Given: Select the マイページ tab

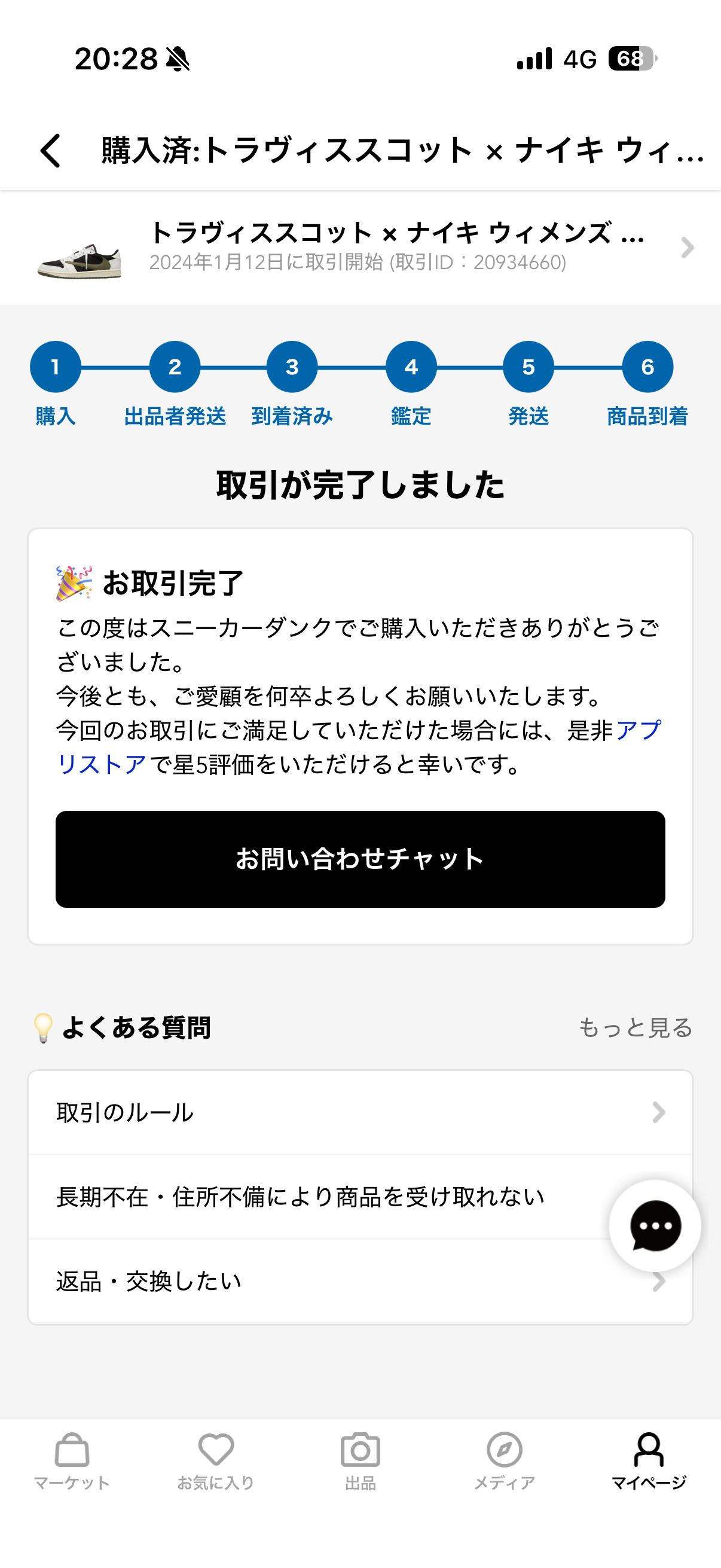Looking at the screenshot, I should pyautogui.click(x=649, y=1461).
